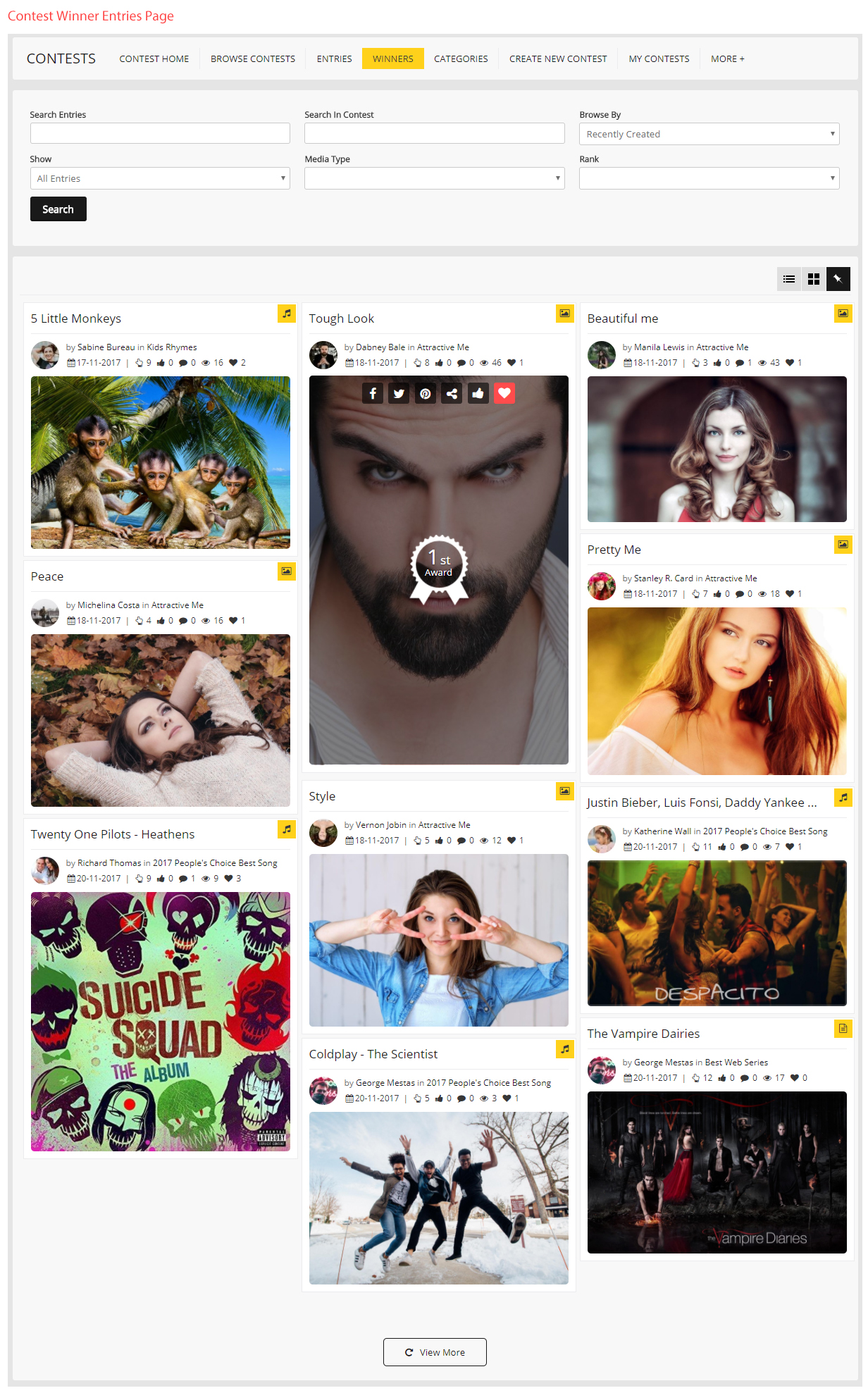Expand the More + menu
Viewport: 868px width, 1393px height.
pyautogui.click(x=727, y=58)
